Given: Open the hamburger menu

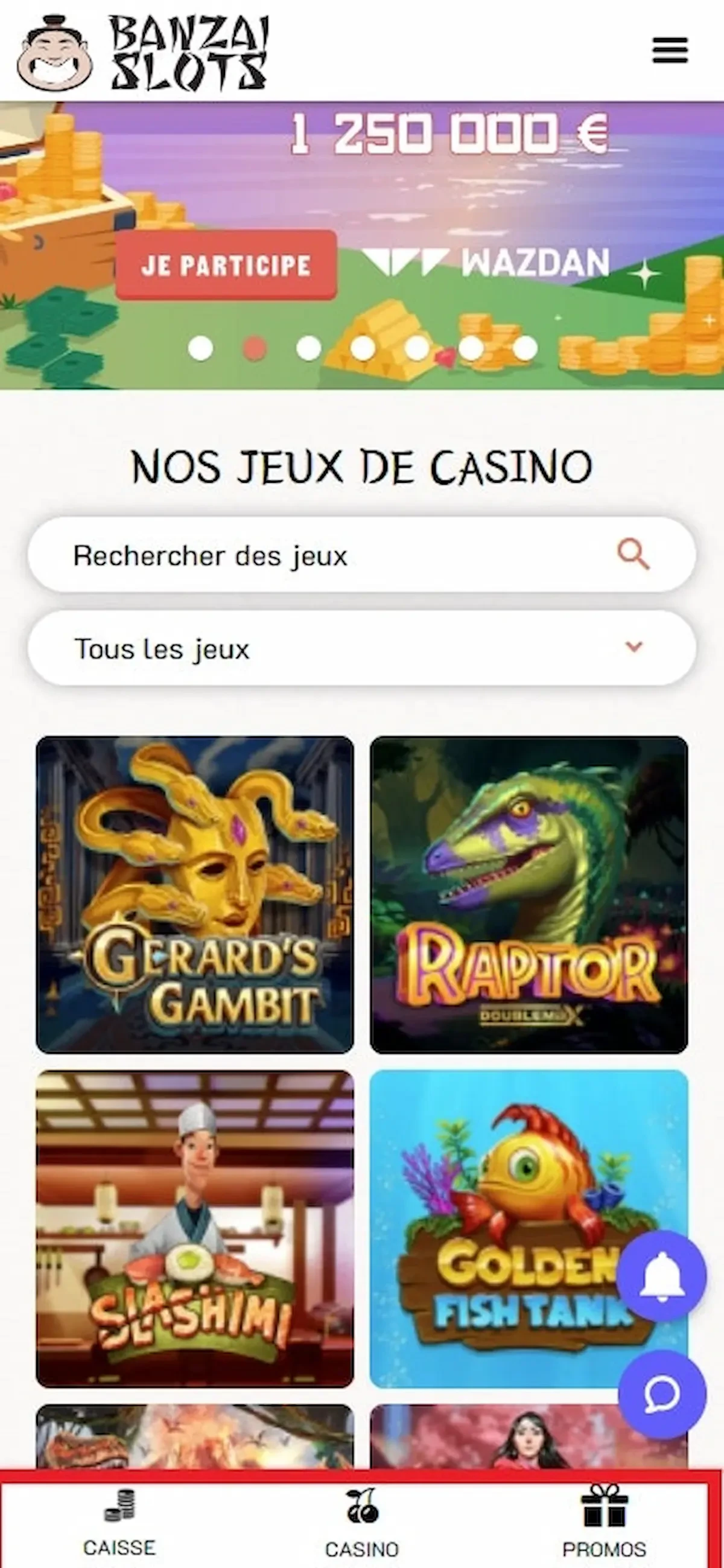Looking at the screenshot, I should pos(670,51).
